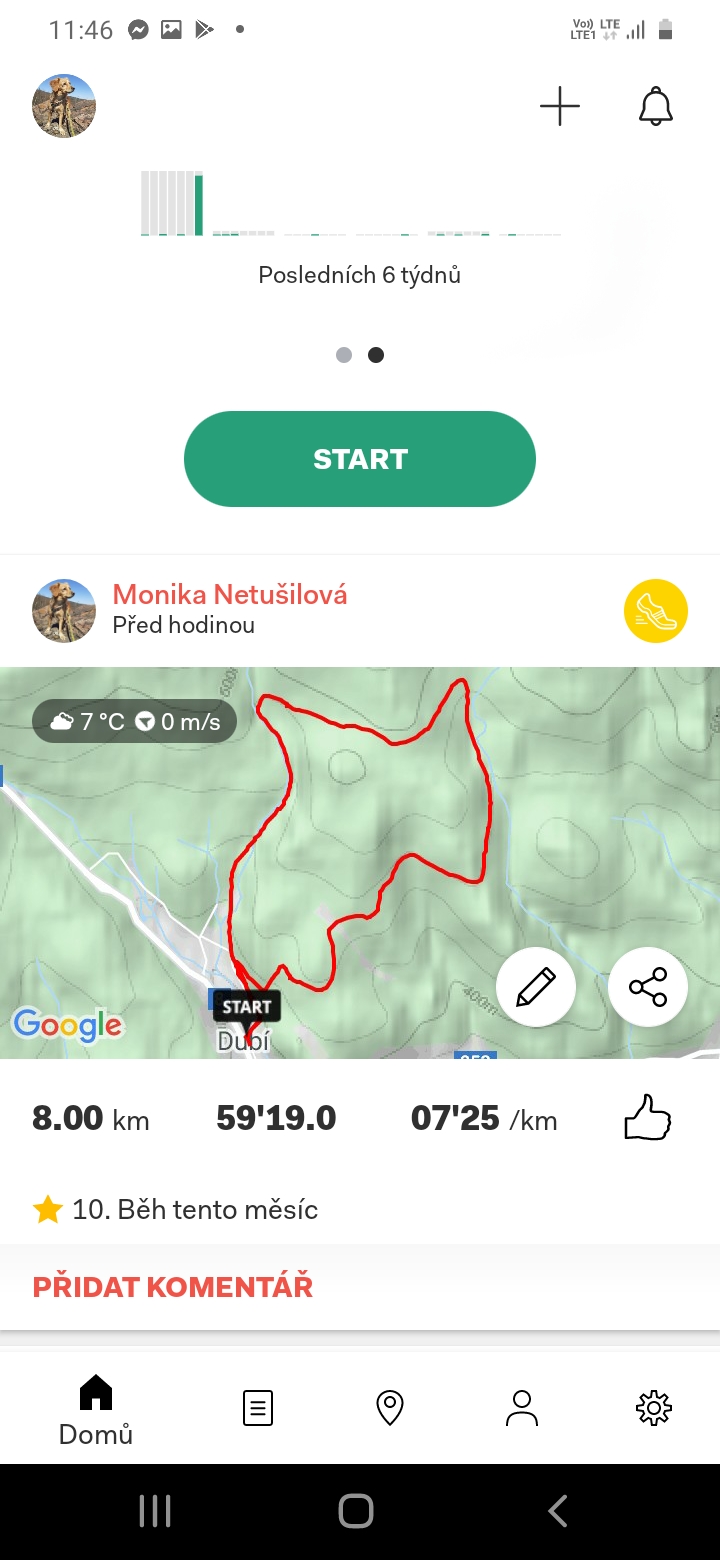
Task: Open recent apps from the navigation bar
Action: pos(155,1511)
